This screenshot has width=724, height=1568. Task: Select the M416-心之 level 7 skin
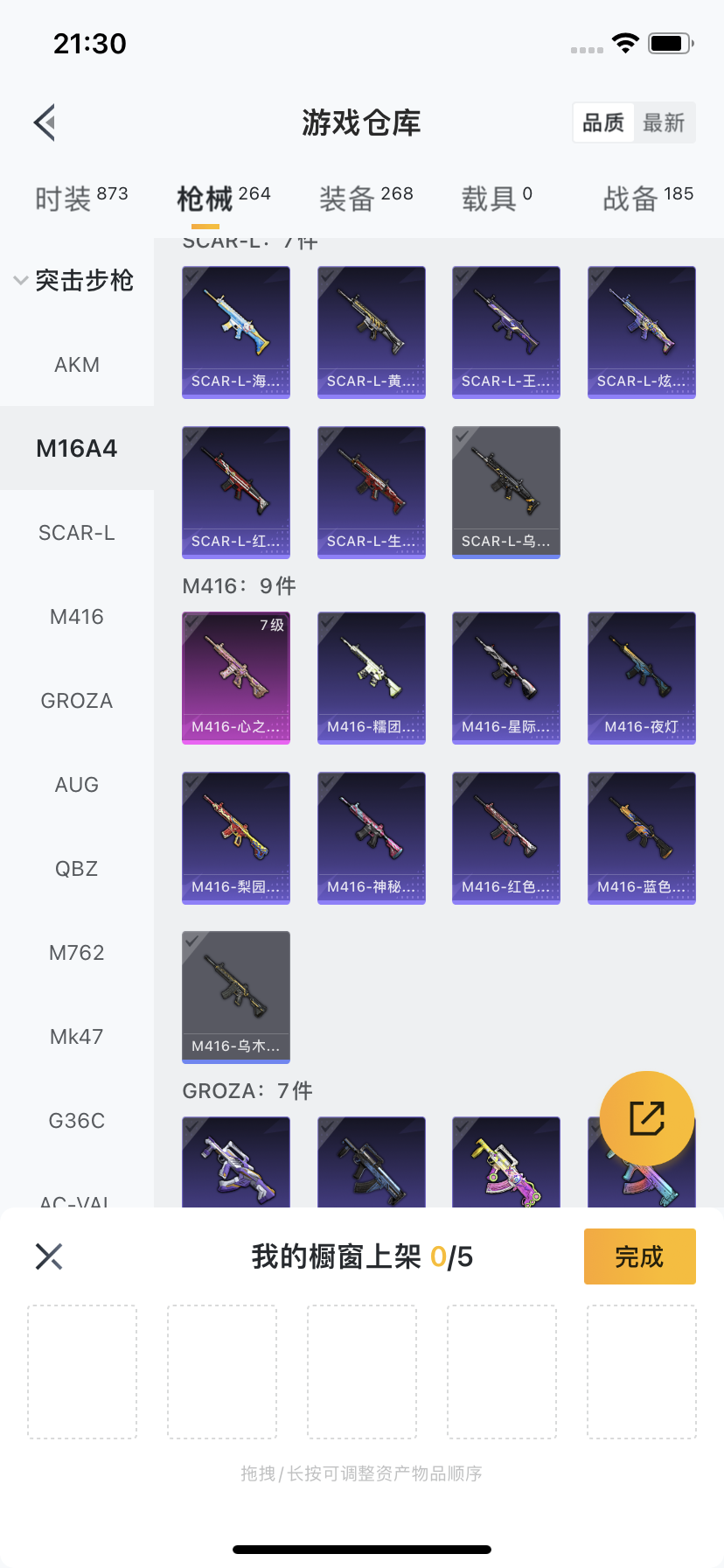[x=236, y=677]
